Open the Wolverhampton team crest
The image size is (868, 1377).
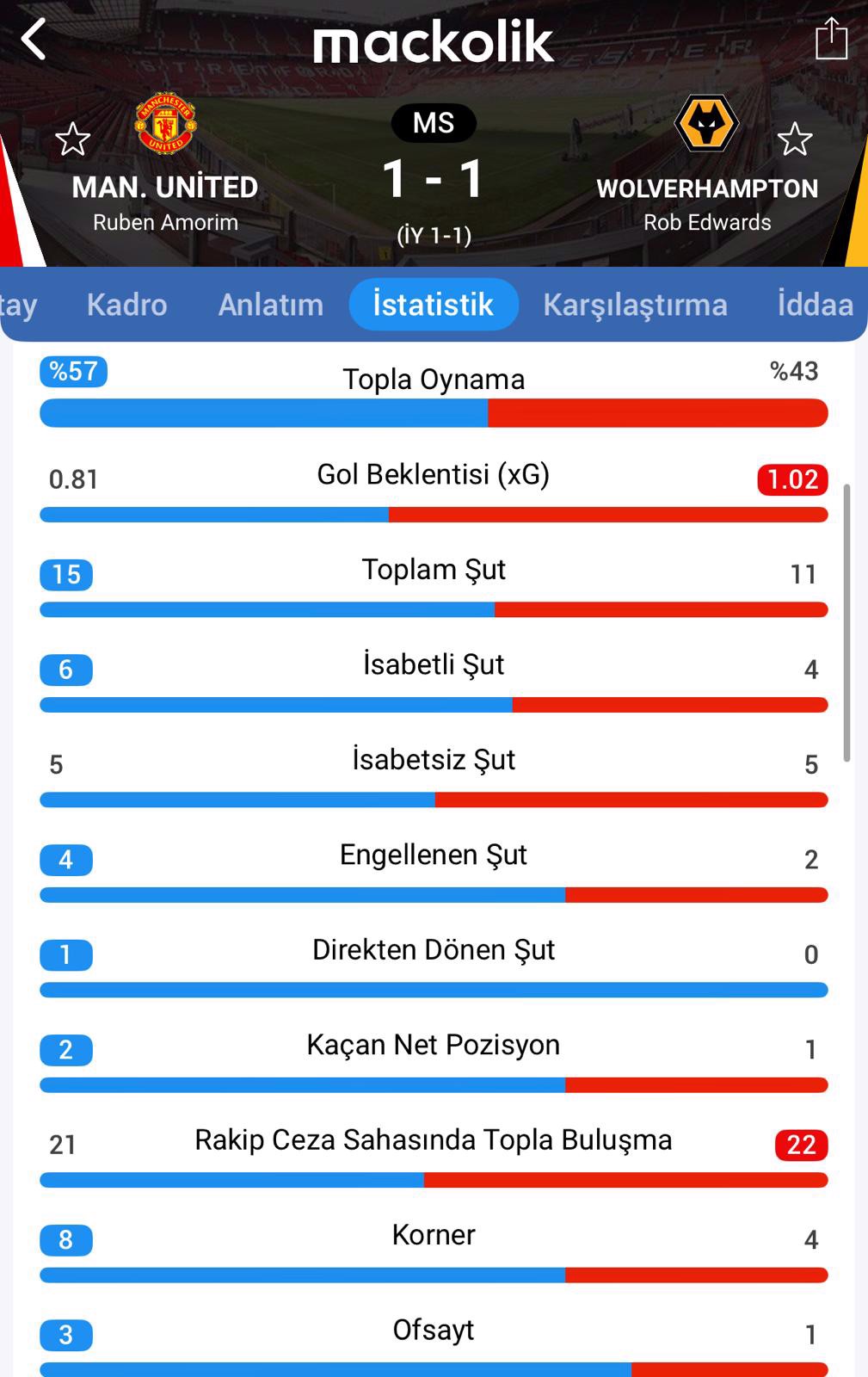[706, 124]
